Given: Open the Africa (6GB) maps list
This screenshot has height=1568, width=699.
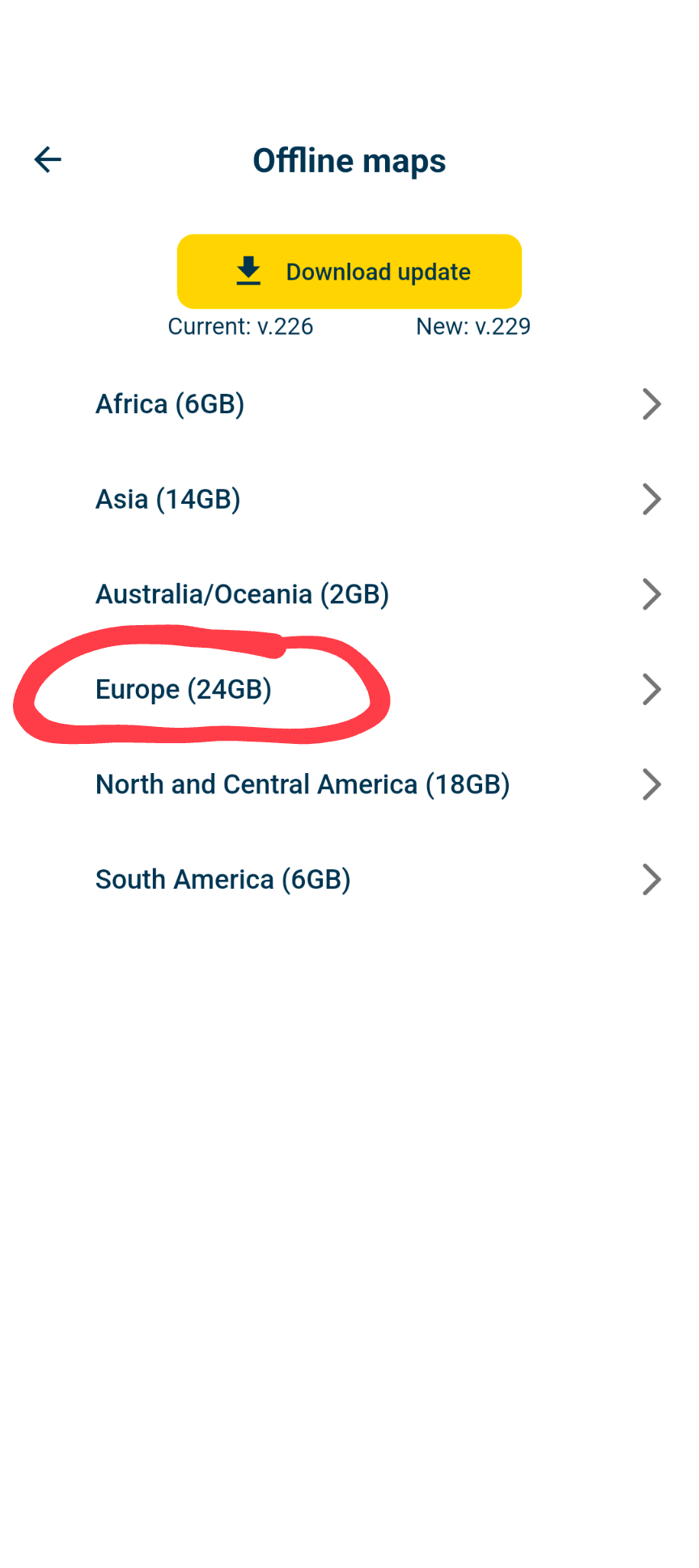Looking at the screenshot, I should tap(349, 404).
